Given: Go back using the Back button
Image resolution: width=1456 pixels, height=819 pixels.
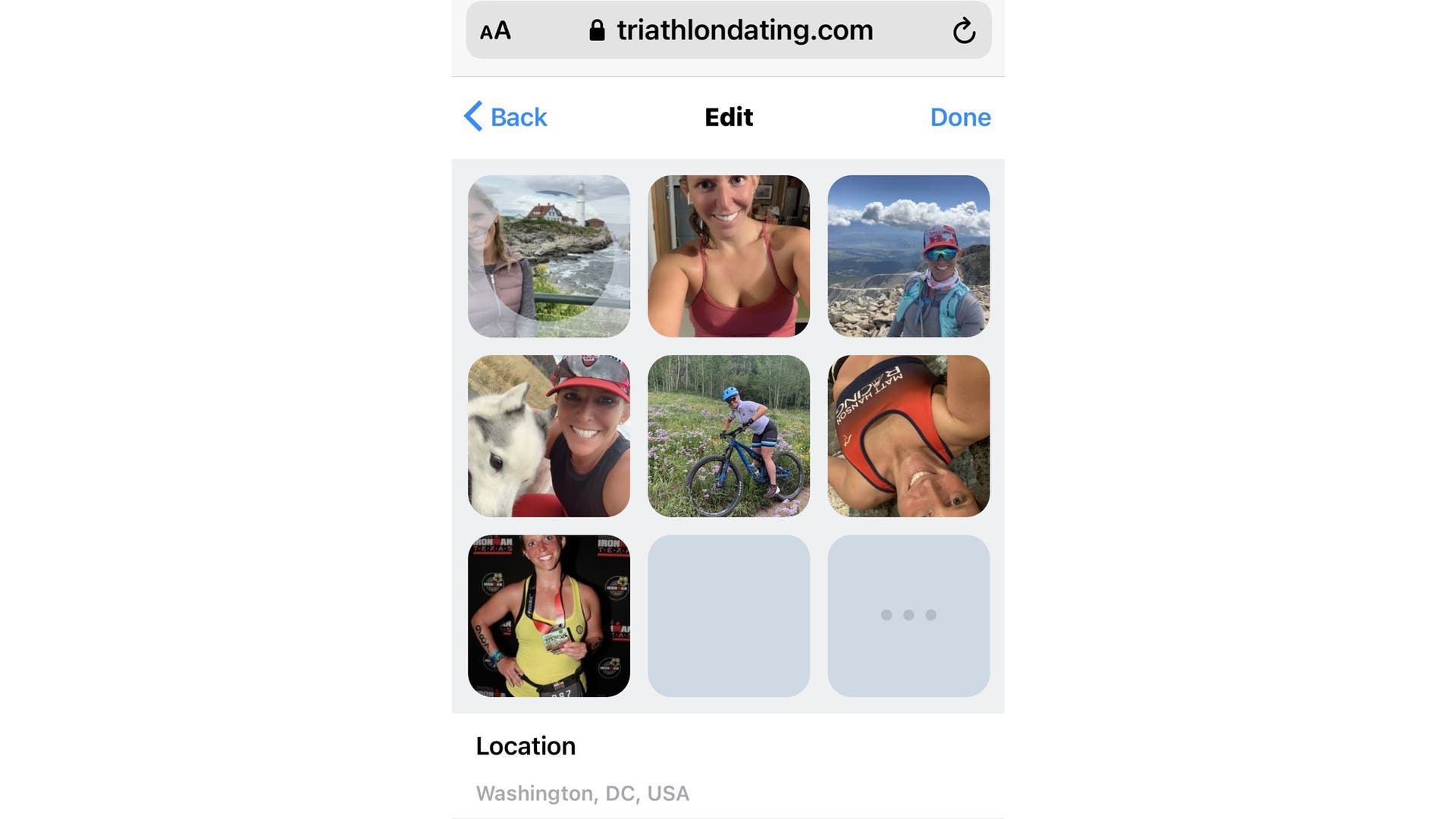Looking at the screenshot, I should pos(506,117).
